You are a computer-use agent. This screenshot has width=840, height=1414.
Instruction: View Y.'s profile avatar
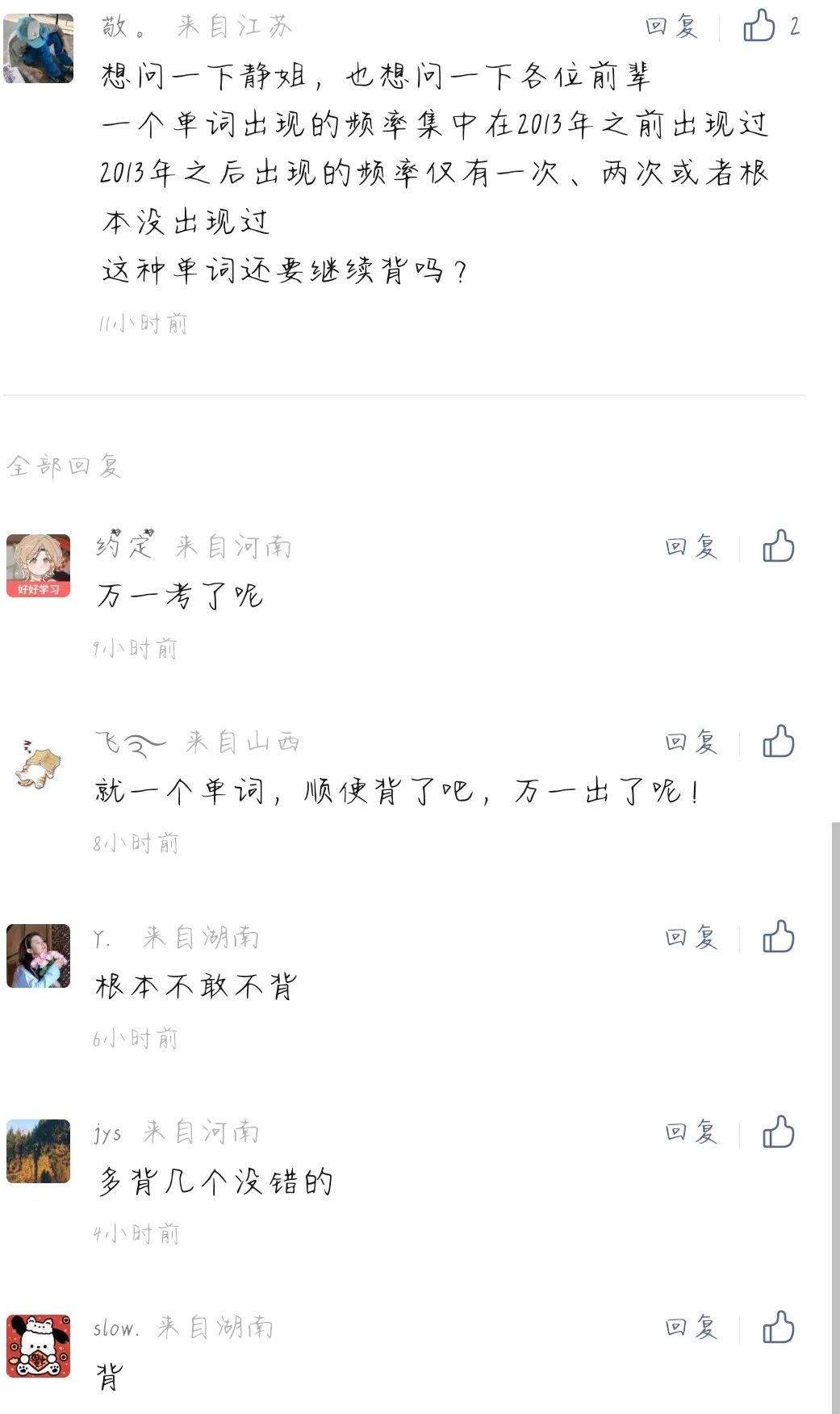(39, 956)
